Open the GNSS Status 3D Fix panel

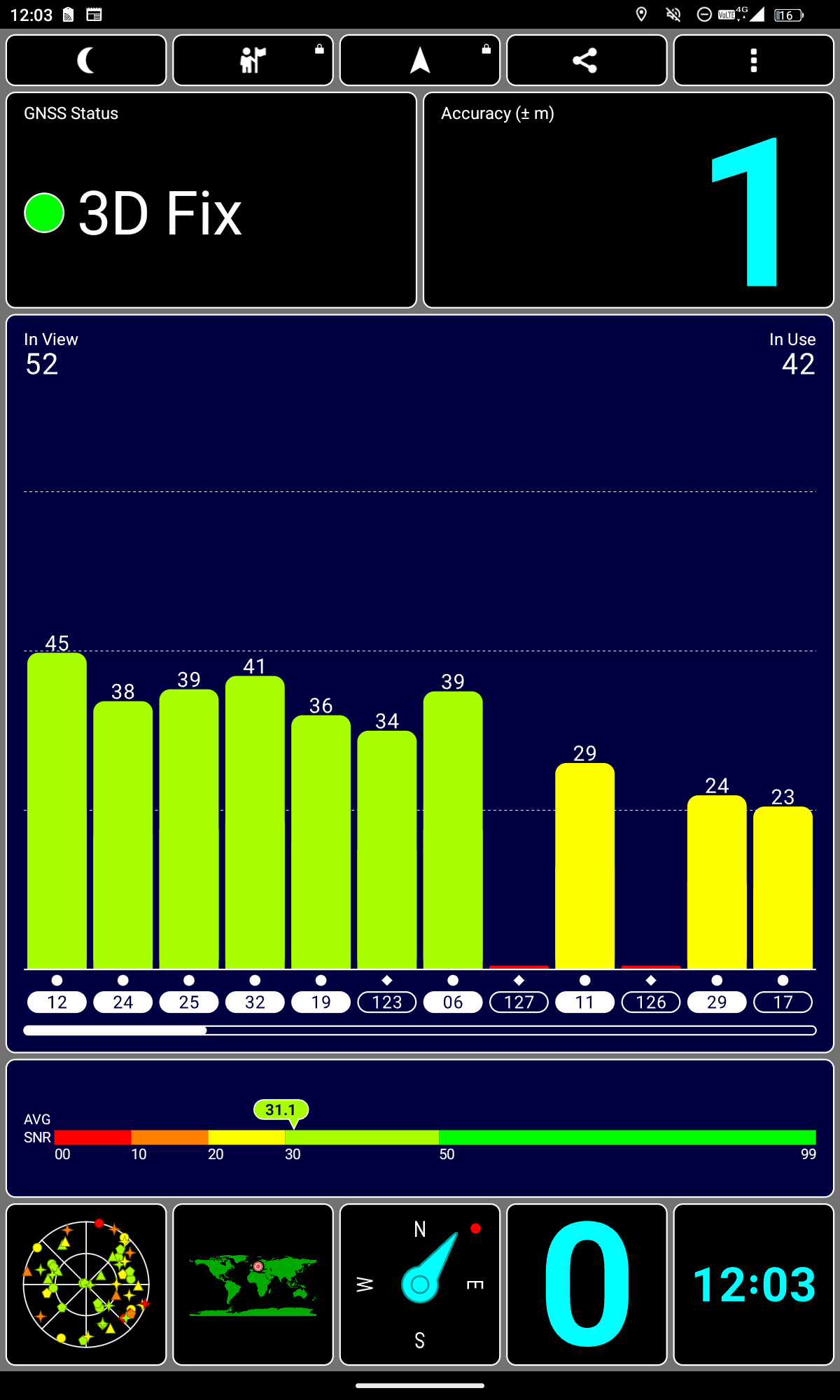pyautogui.click(x=211, y=200)
